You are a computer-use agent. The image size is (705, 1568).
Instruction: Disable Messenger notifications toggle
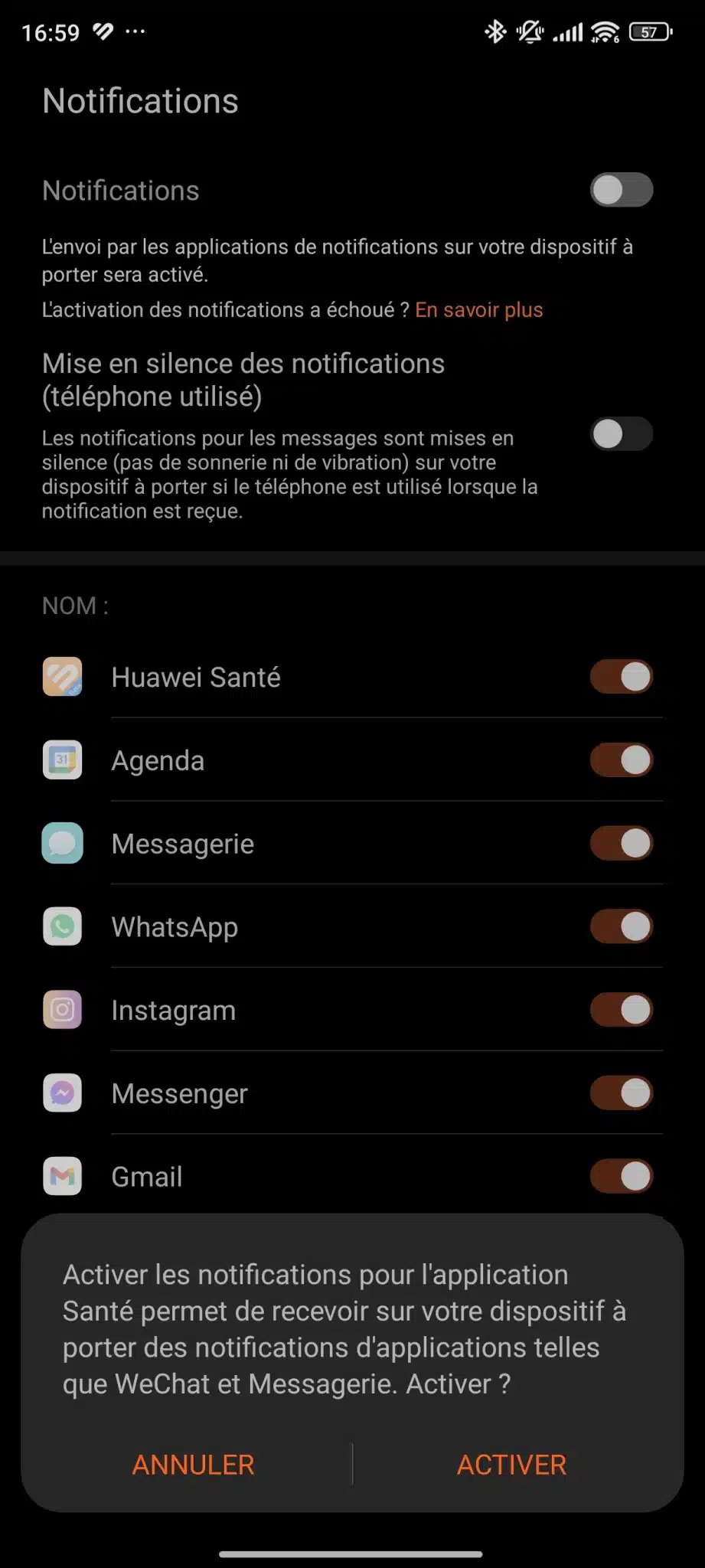coord(622,1093)
